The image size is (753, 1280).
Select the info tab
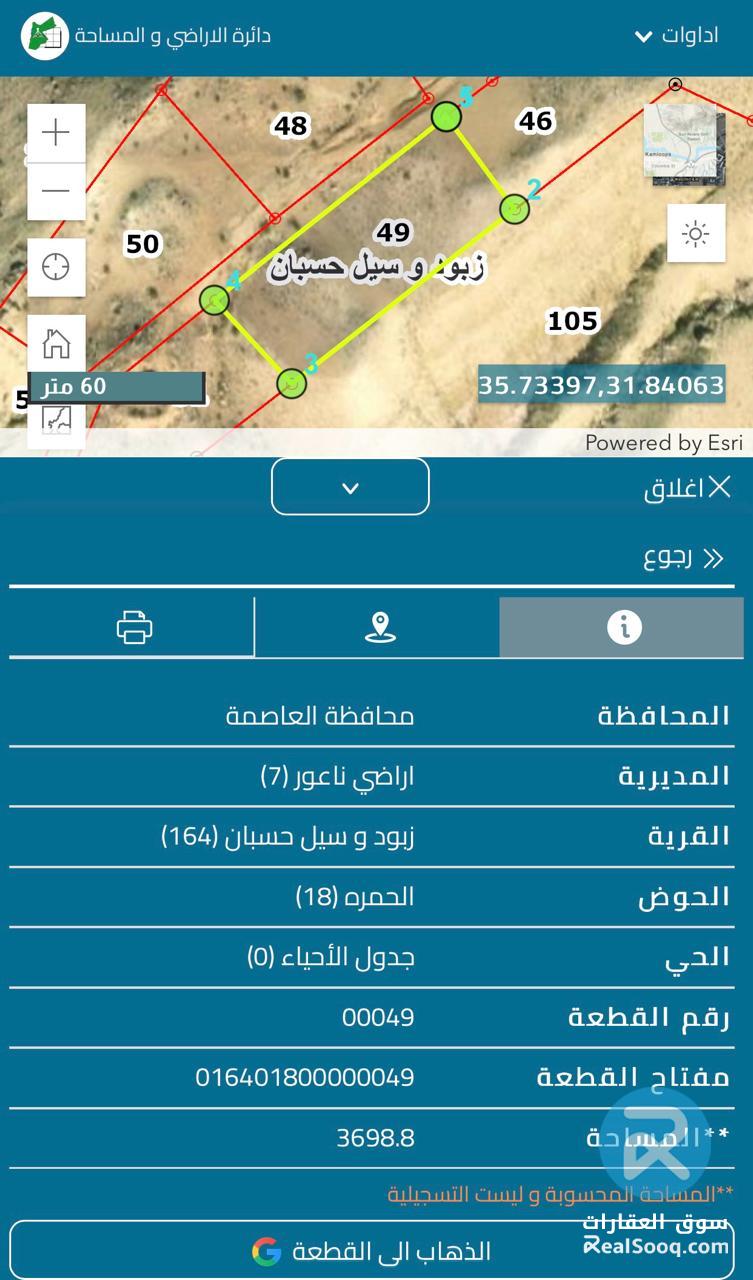click(x=623, y=628)
